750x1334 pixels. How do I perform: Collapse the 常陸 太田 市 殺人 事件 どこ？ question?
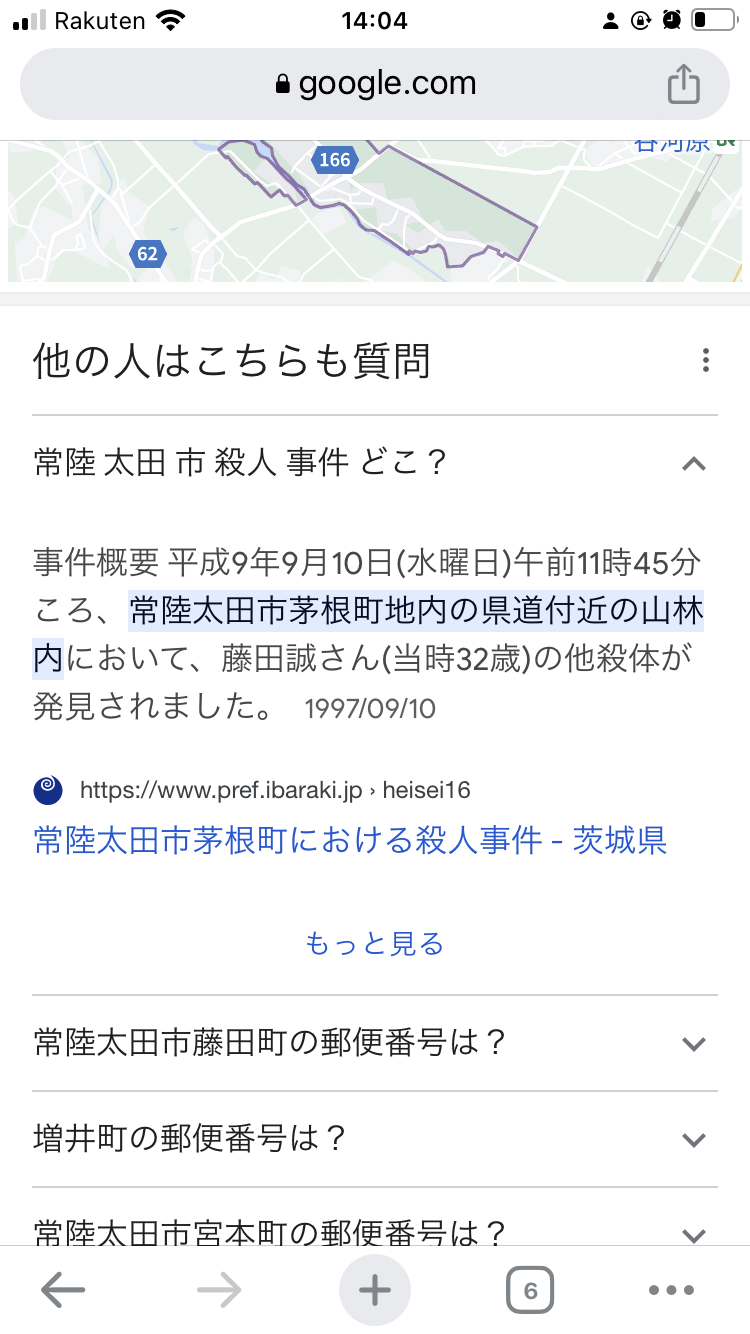(x=375, y=463)
